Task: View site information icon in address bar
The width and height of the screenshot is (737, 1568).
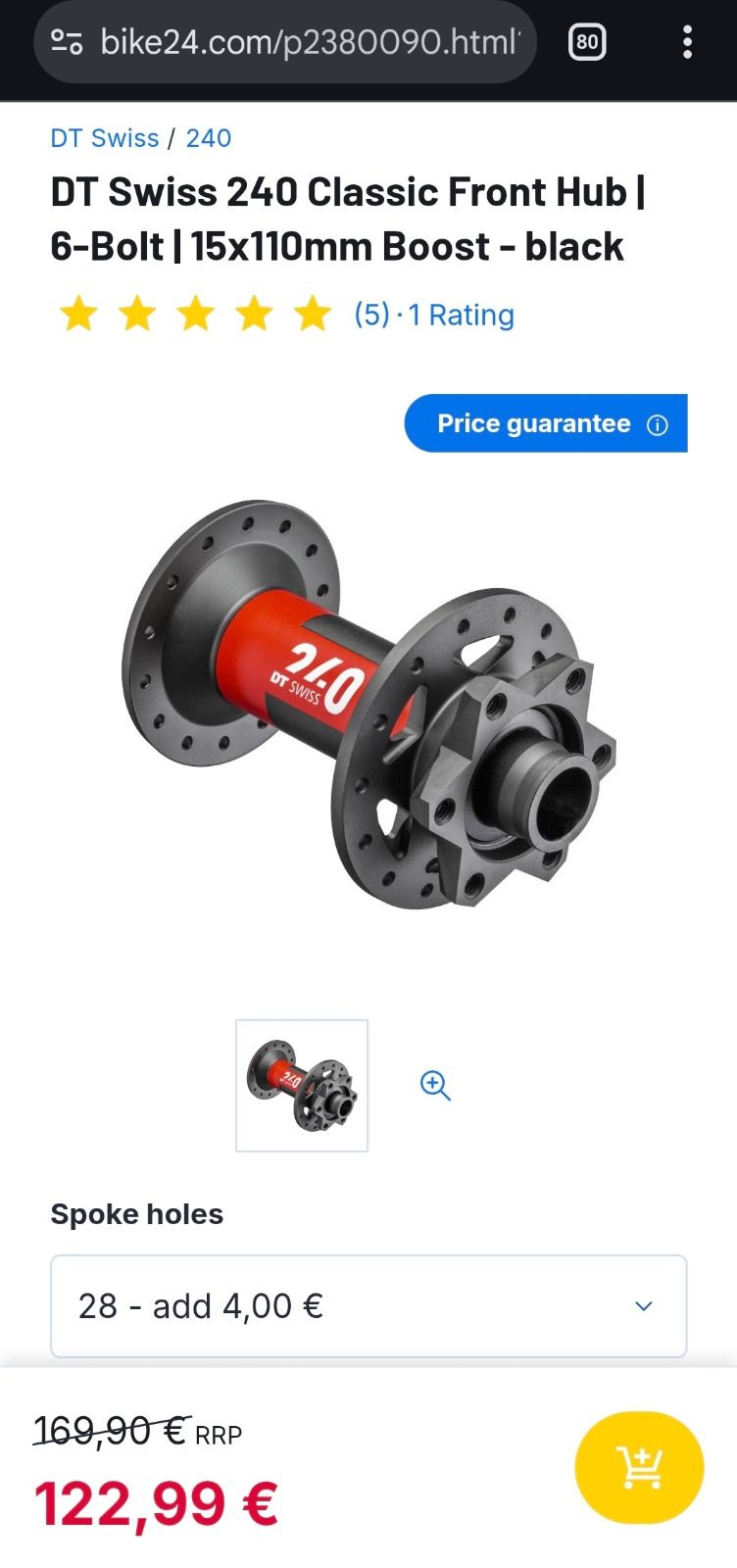Action: click(67, 42)
